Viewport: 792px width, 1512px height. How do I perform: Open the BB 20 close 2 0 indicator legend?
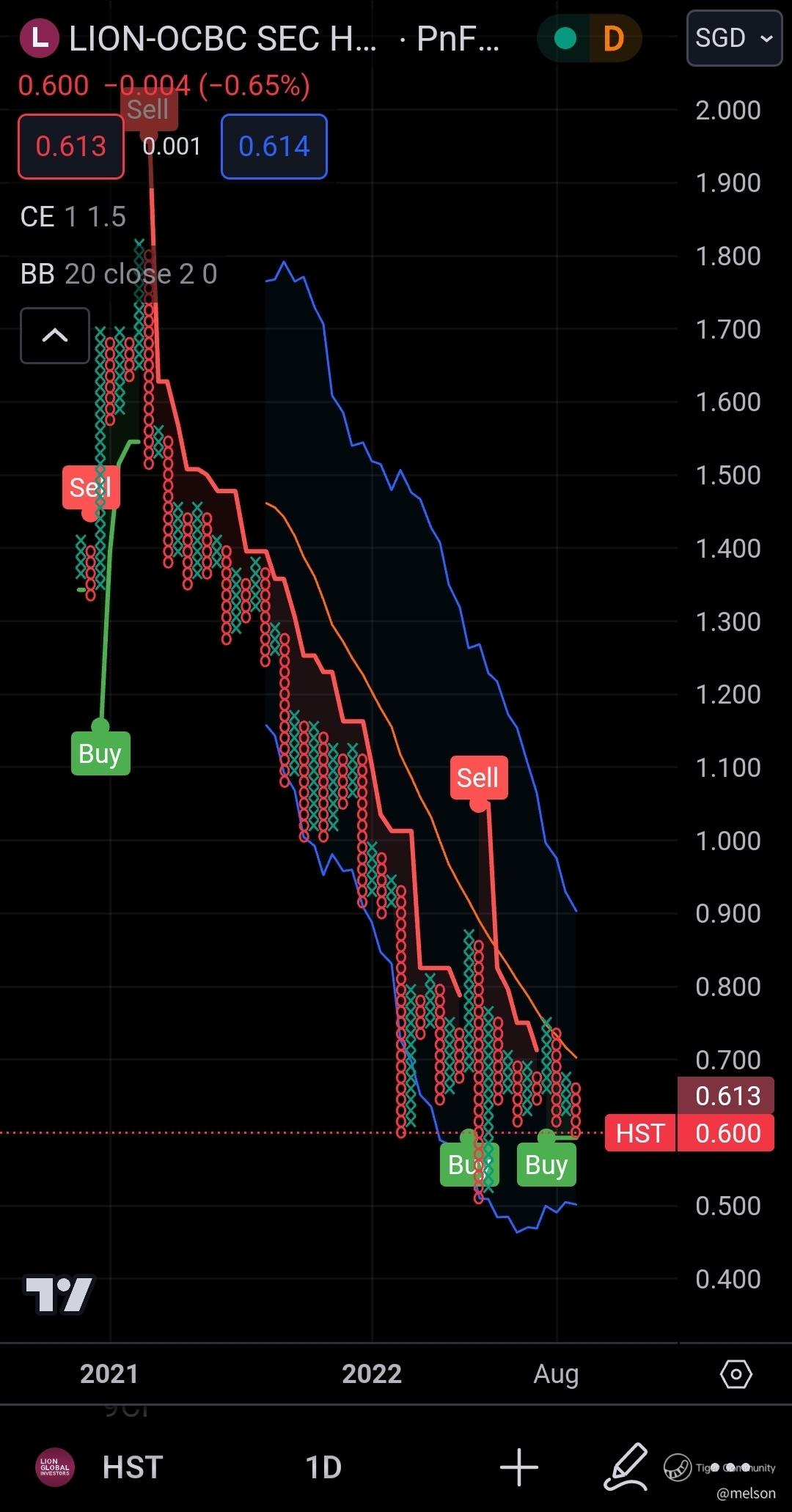point(119,274)
